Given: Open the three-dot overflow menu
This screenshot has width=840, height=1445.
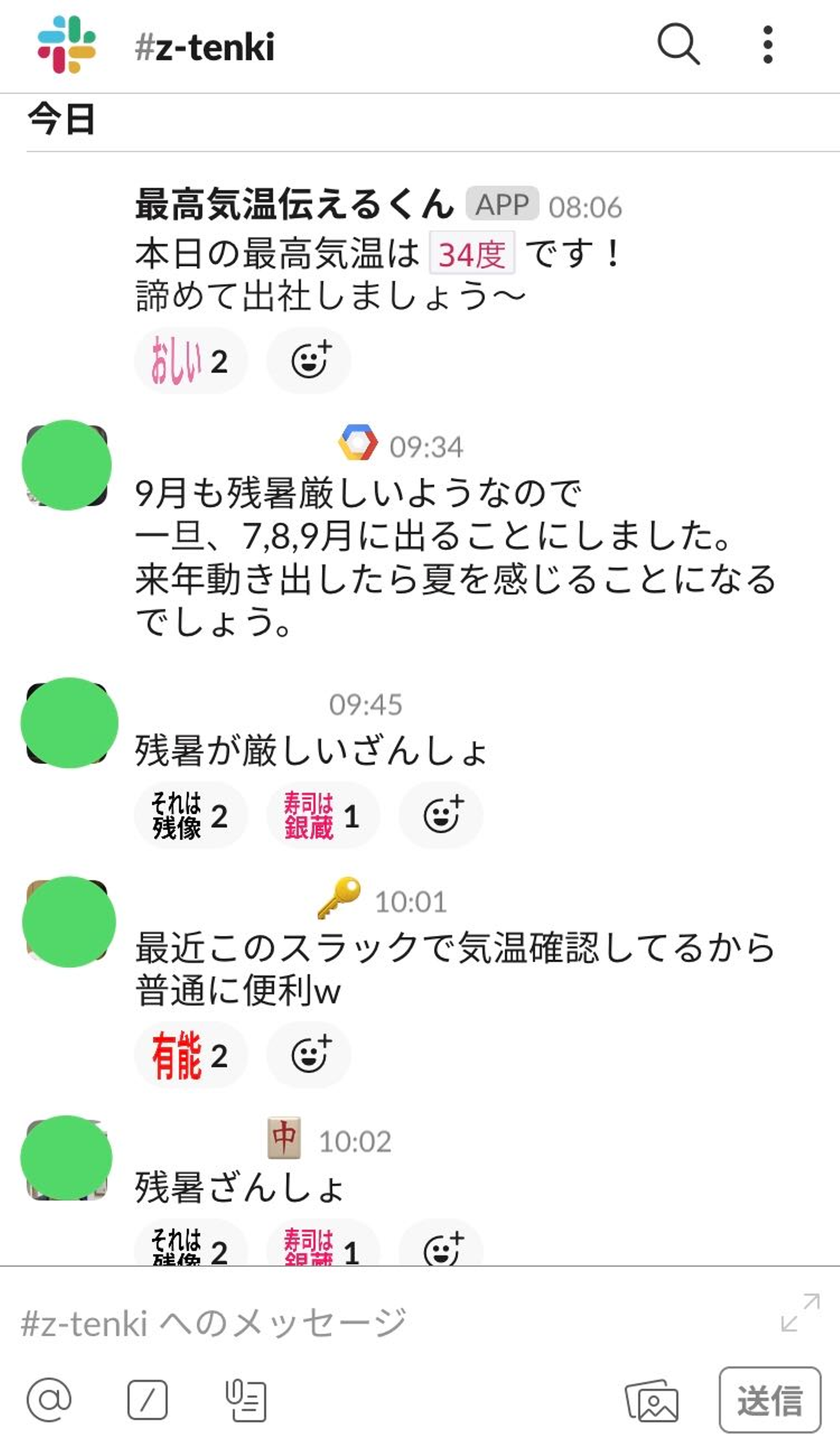Looking at the screenshot, I should (x=768, y=44).
